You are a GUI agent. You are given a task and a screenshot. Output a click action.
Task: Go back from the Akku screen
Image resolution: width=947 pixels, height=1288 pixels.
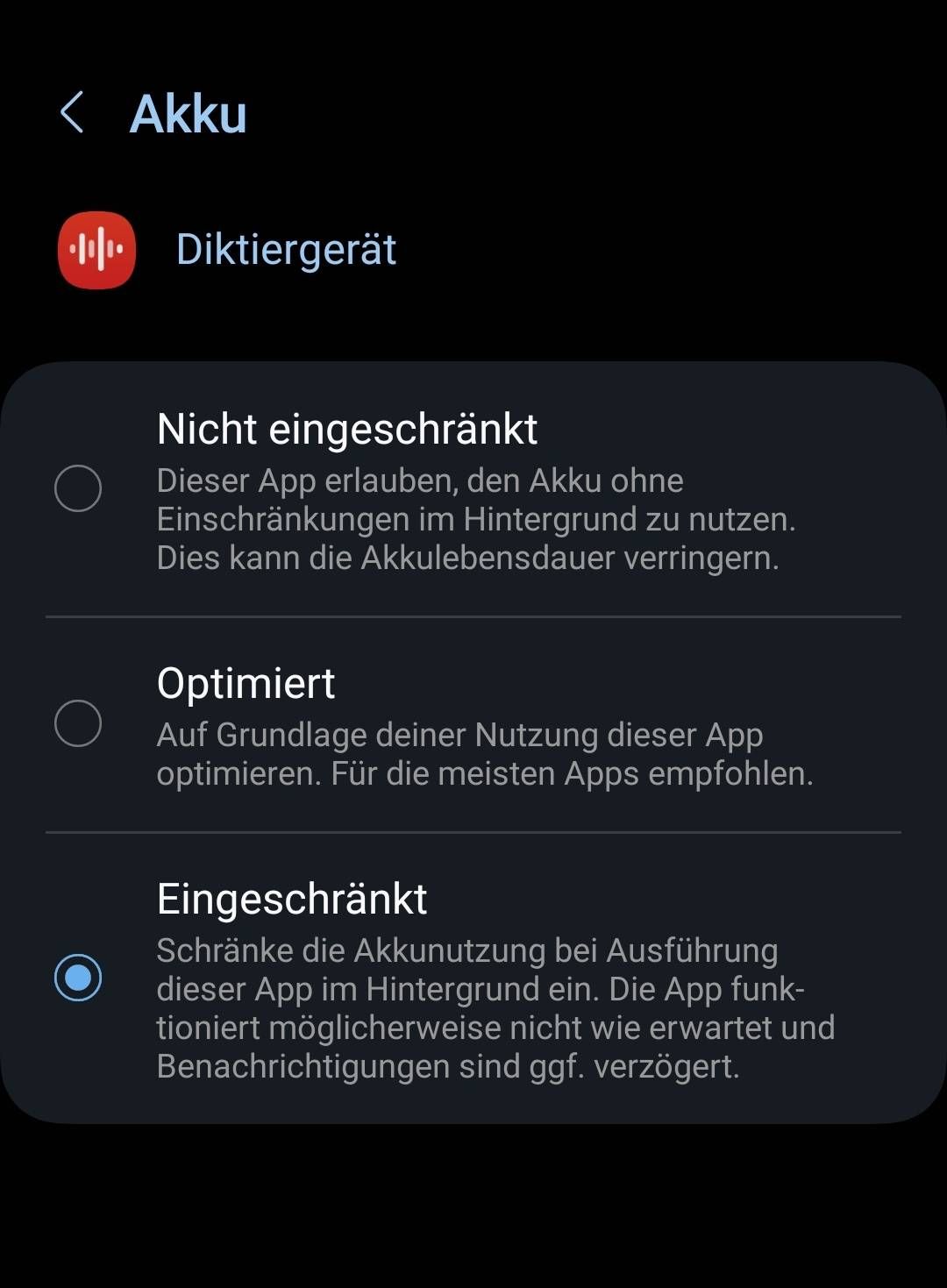click(x=72, y=113)
